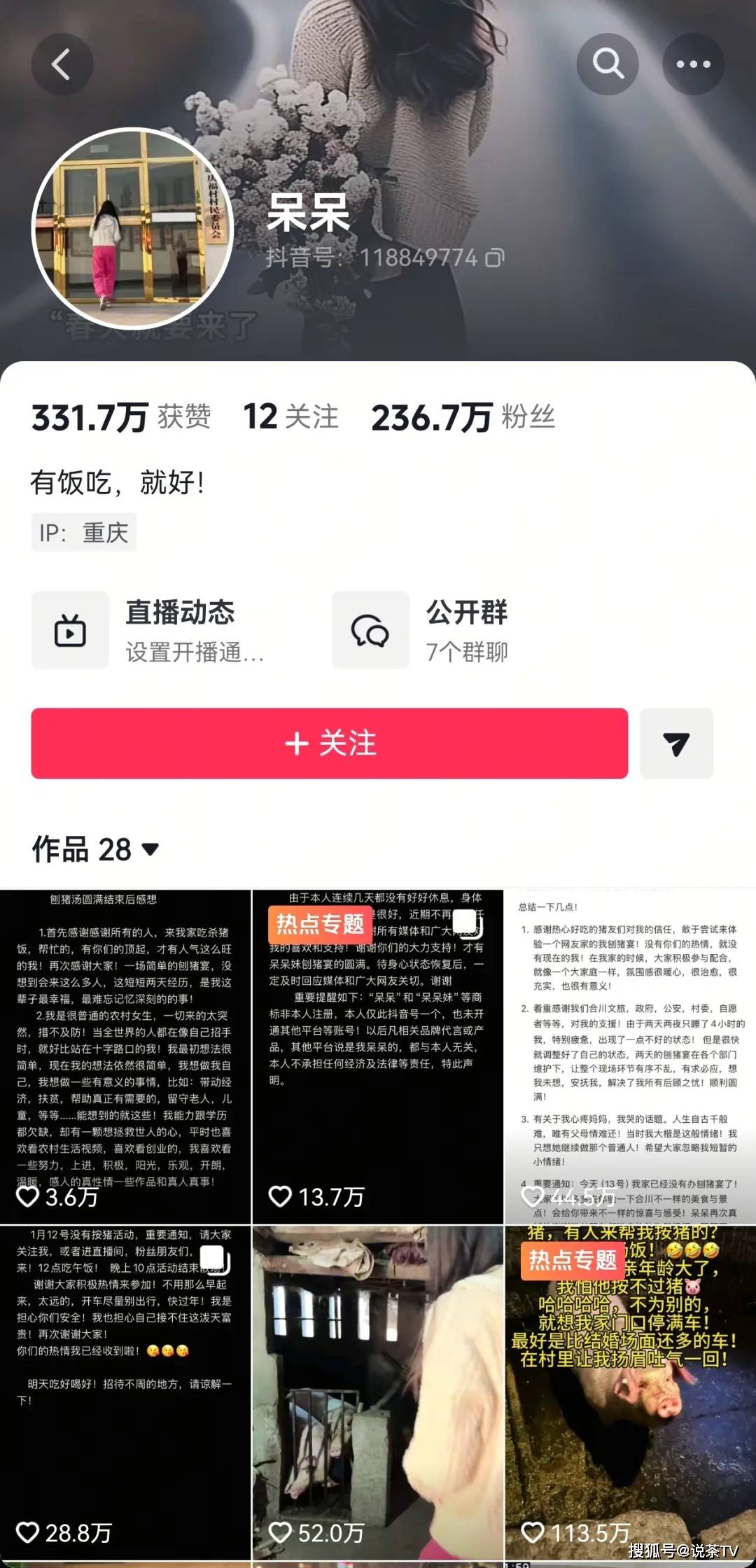Send a message via the arrow button
Image resolution: width=756 pixels, height=1568 pixels.
[x=675, y=743]
